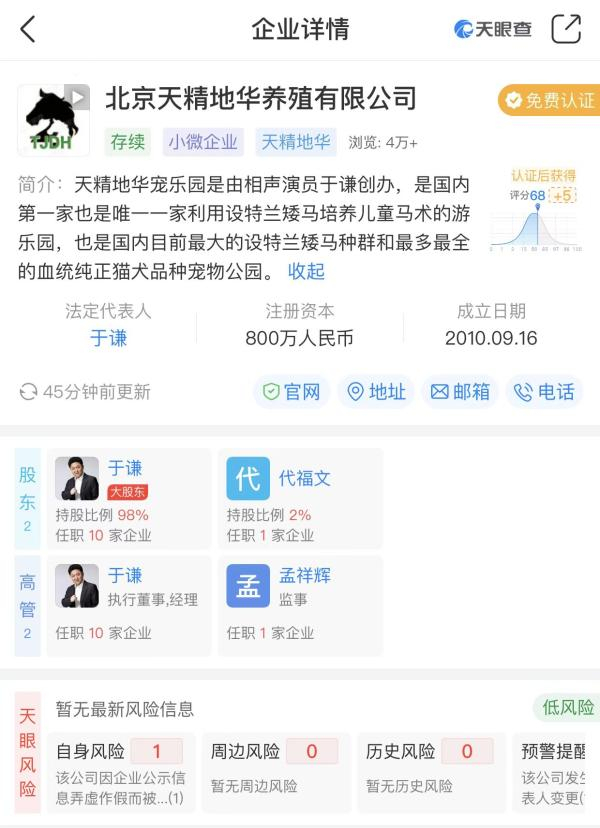This screenshot has width=600, height=828.
Task: Open the 官网 website button
Action: coord(292,392)
